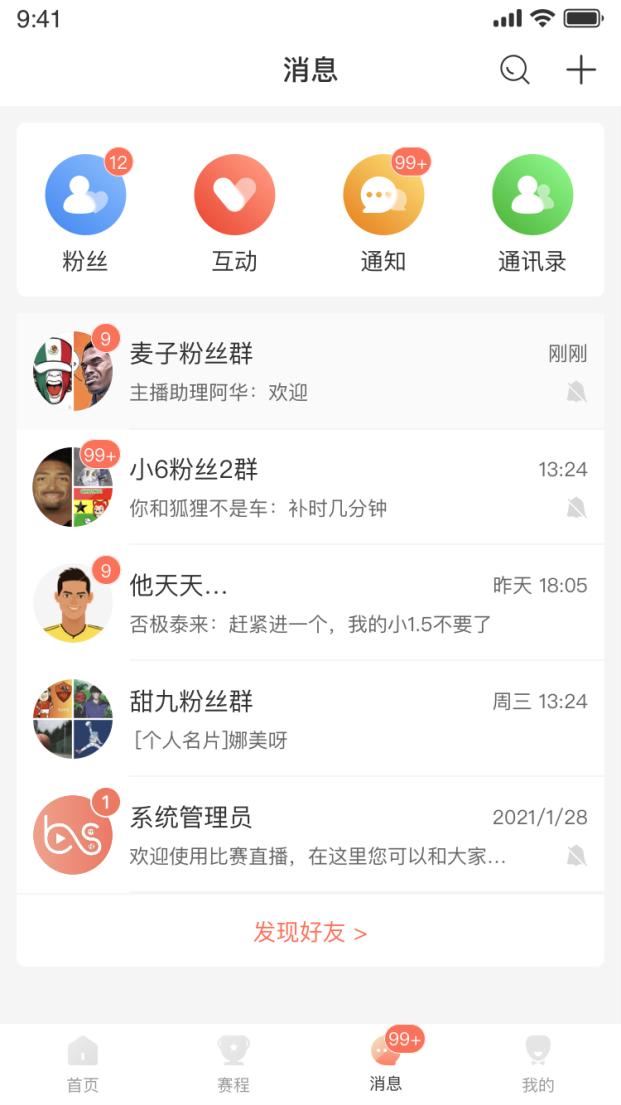Open the 系统管理员 message
Viewport: 621px width, 1105px height.
pos(310,835)
